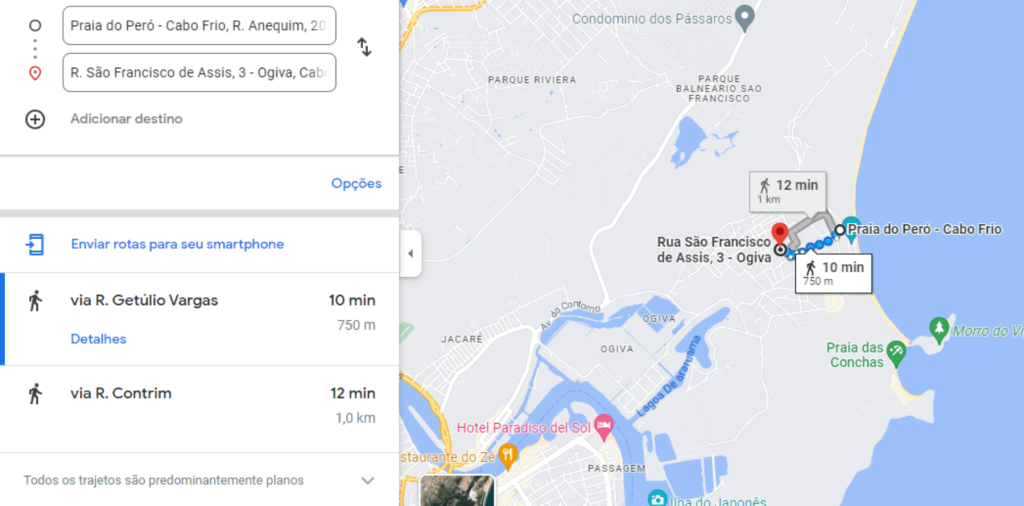
Task: Select the route via R. Getúlio Vargas
Action: tap(144, 300)
